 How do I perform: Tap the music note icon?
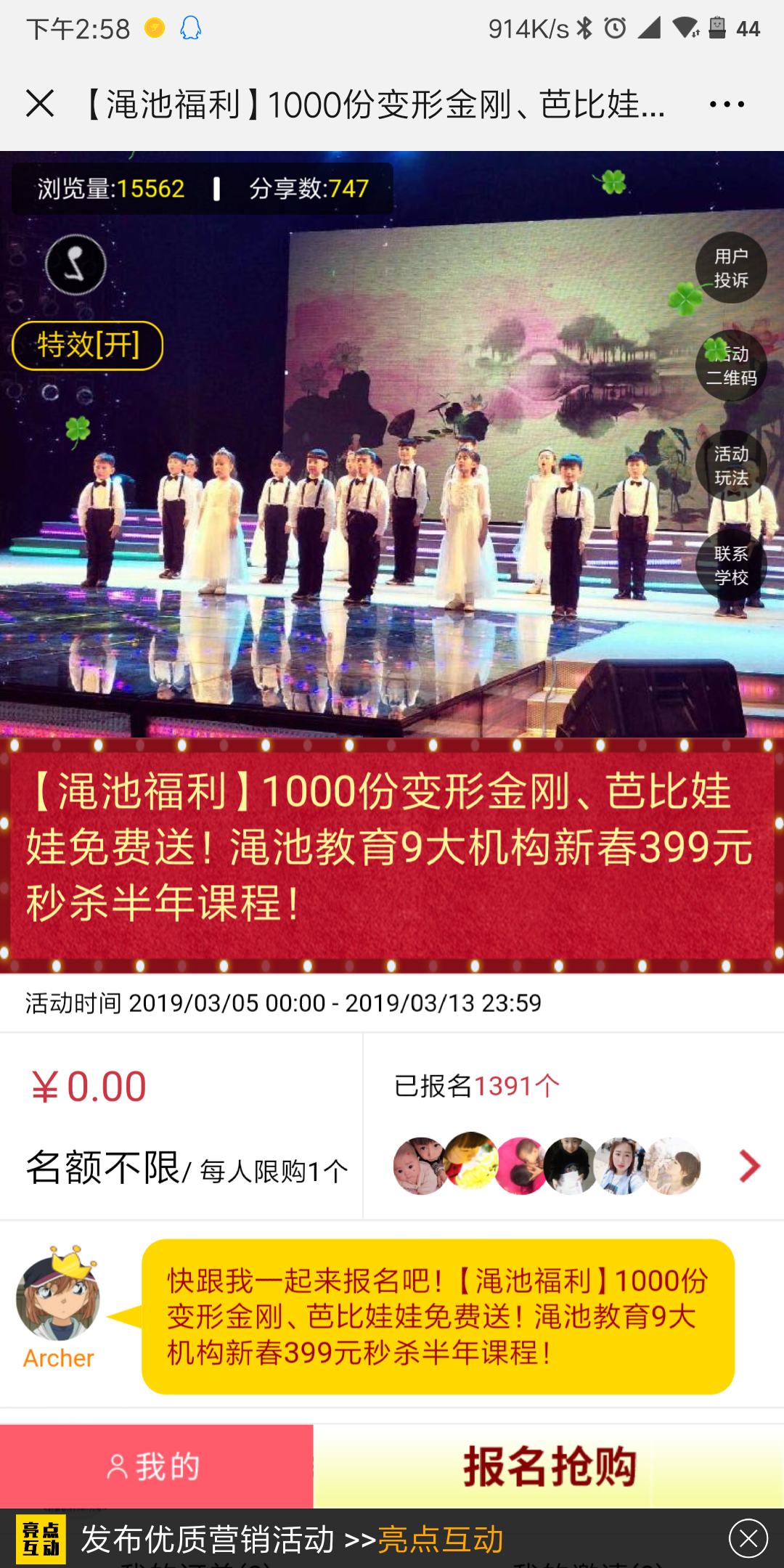75,265
